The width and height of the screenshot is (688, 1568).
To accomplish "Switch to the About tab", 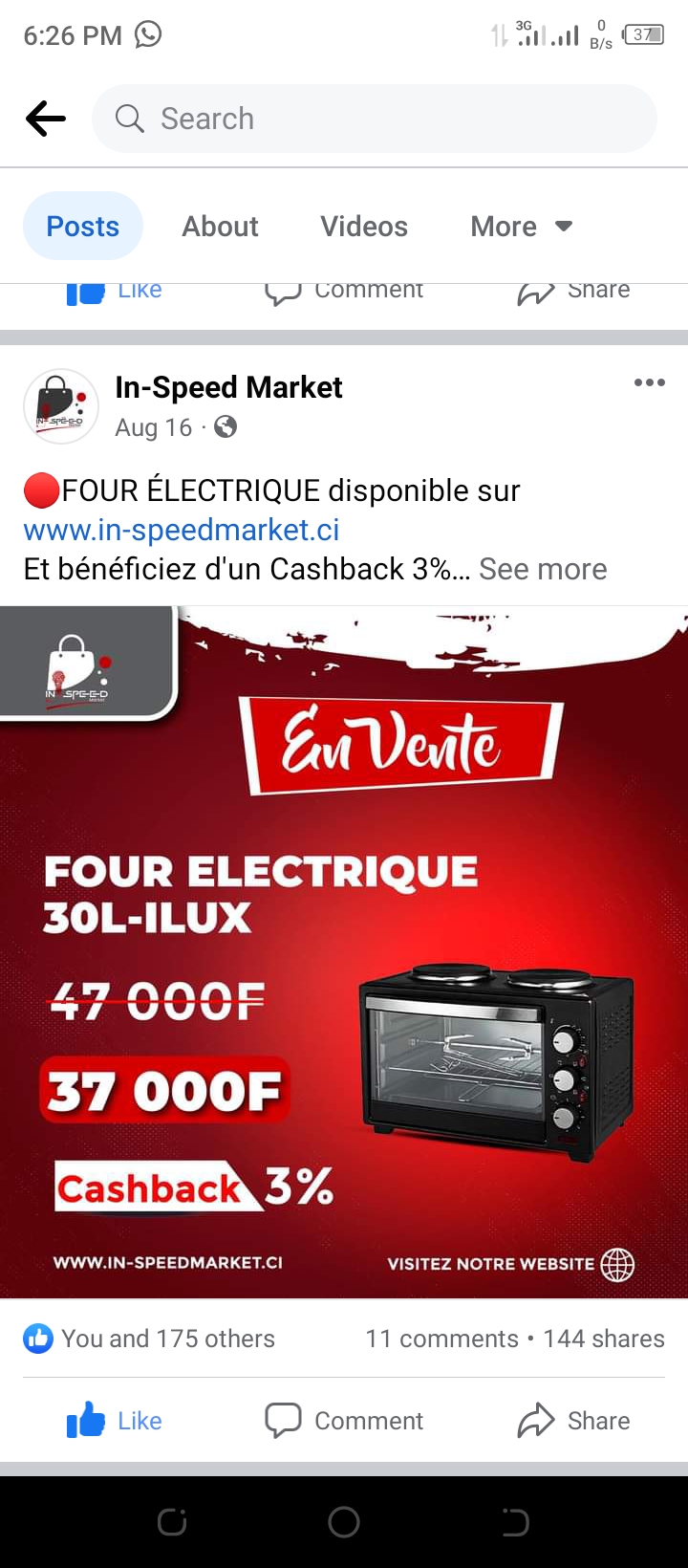I will pyautogui.click(x=221, y=227).
